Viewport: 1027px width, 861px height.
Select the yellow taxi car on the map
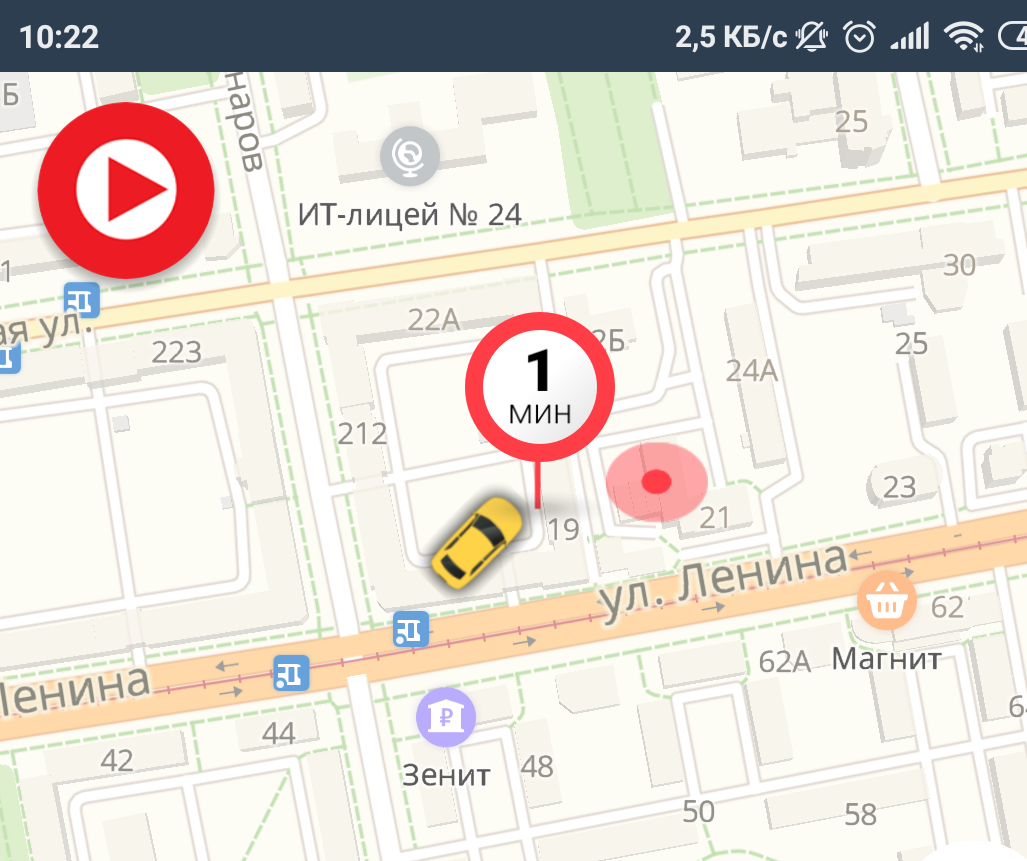pos(477,540)
